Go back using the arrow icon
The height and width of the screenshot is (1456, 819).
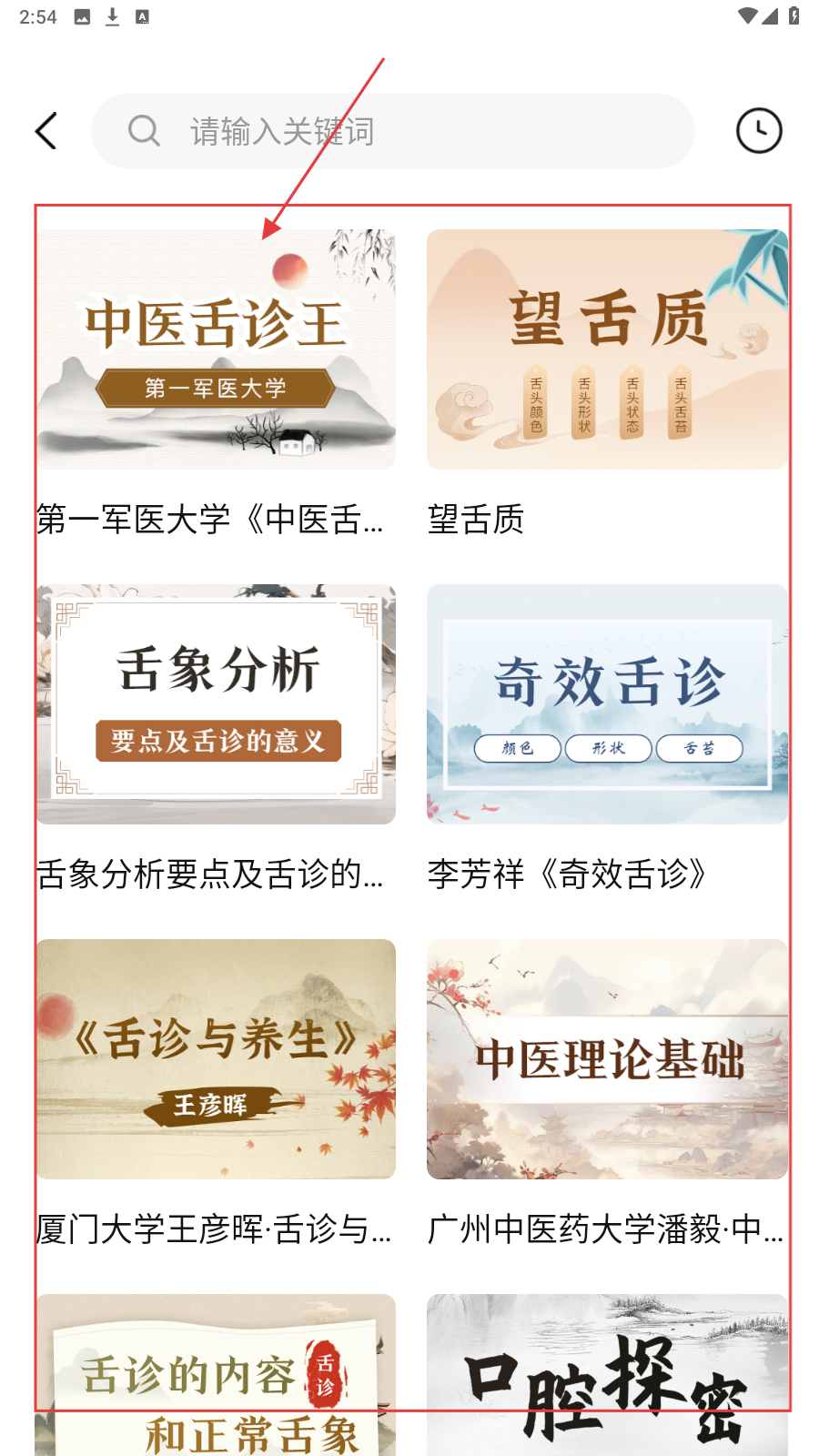46,131
